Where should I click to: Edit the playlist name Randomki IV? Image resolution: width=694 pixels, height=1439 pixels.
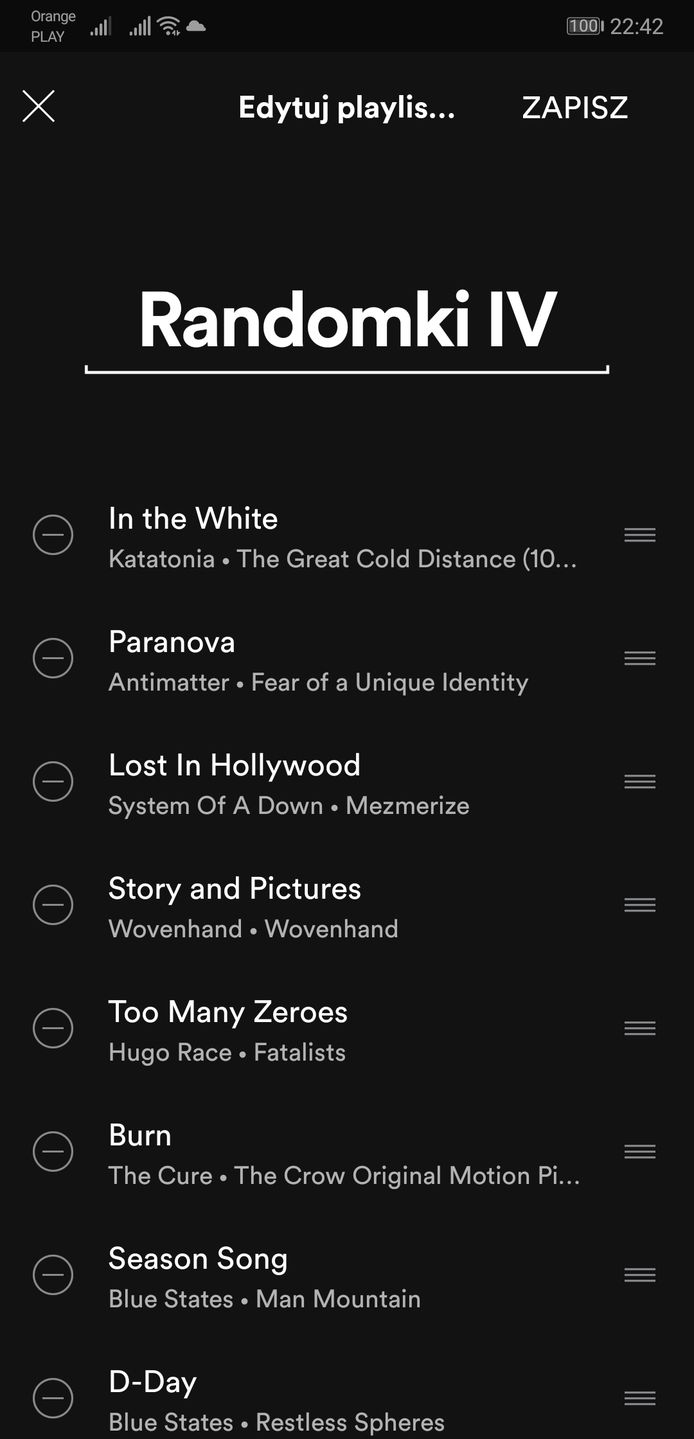346,321
